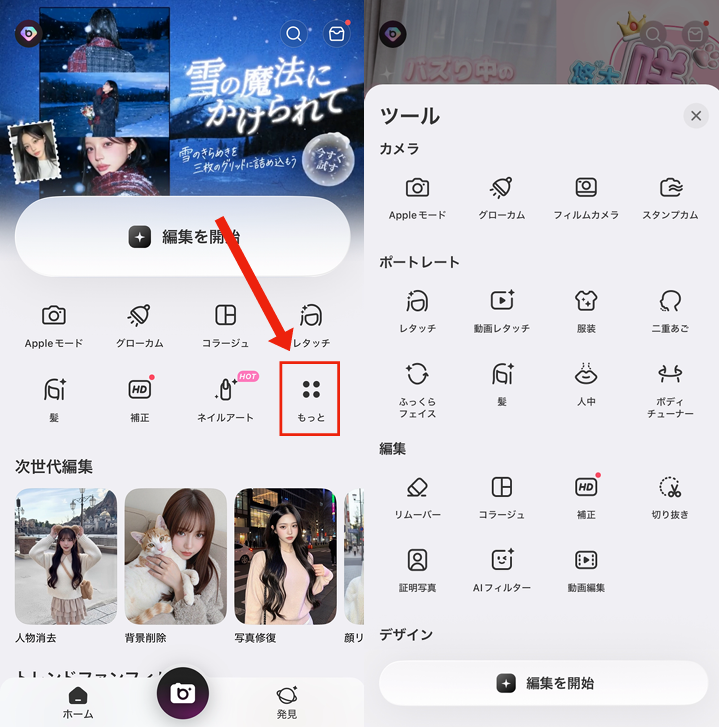Open the 動画編集 tool
This screenshot has width=719, height=727.
tap(586, 569)
